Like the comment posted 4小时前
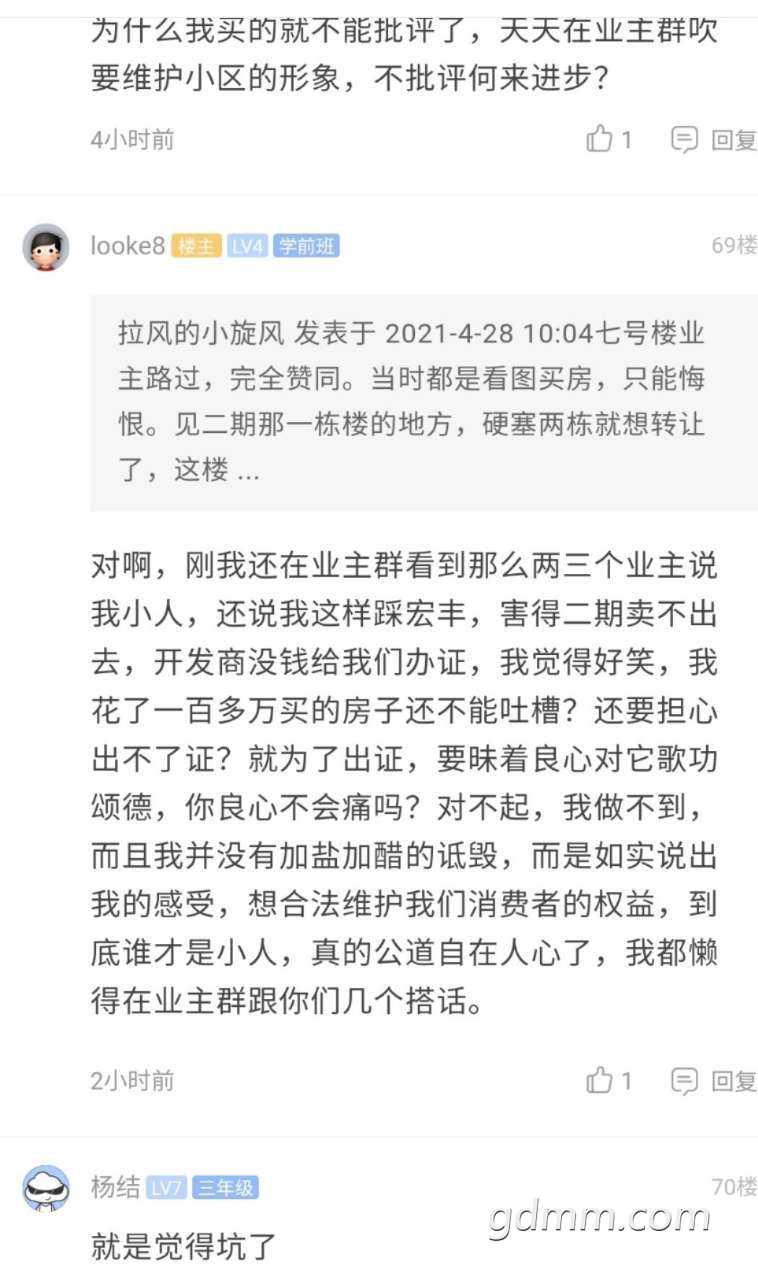 pos(608,139)
